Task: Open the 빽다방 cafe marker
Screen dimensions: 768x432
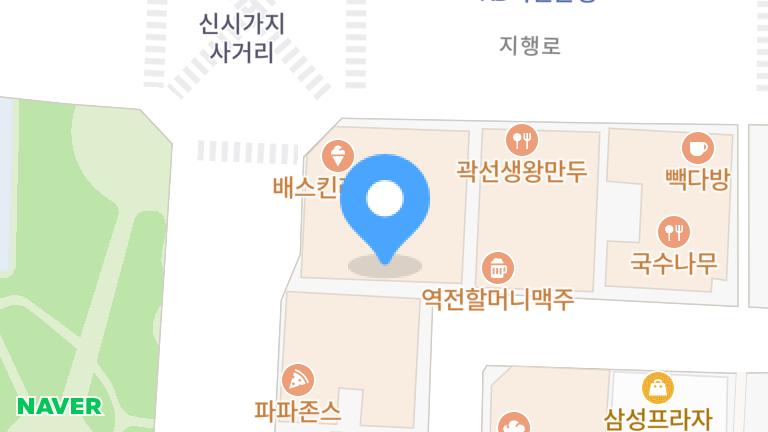Action: (x=697, y=149)
